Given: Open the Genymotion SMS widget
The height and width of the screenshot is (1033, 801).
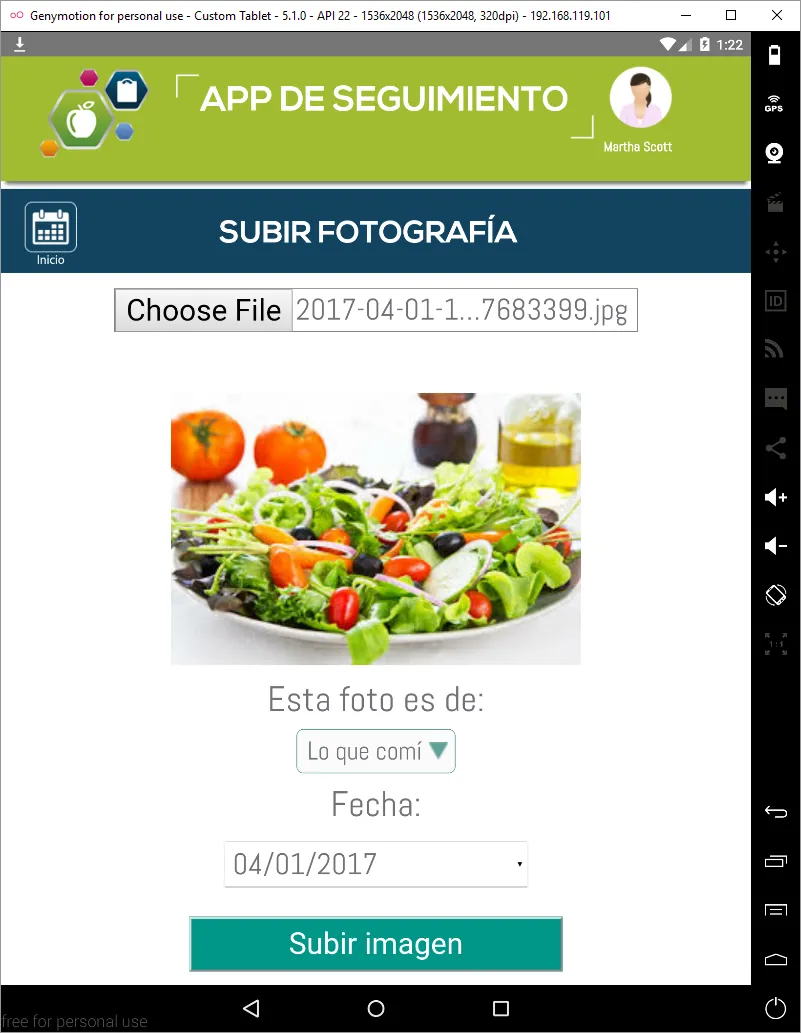Looking at the screenshot, I should click(775, 398).
